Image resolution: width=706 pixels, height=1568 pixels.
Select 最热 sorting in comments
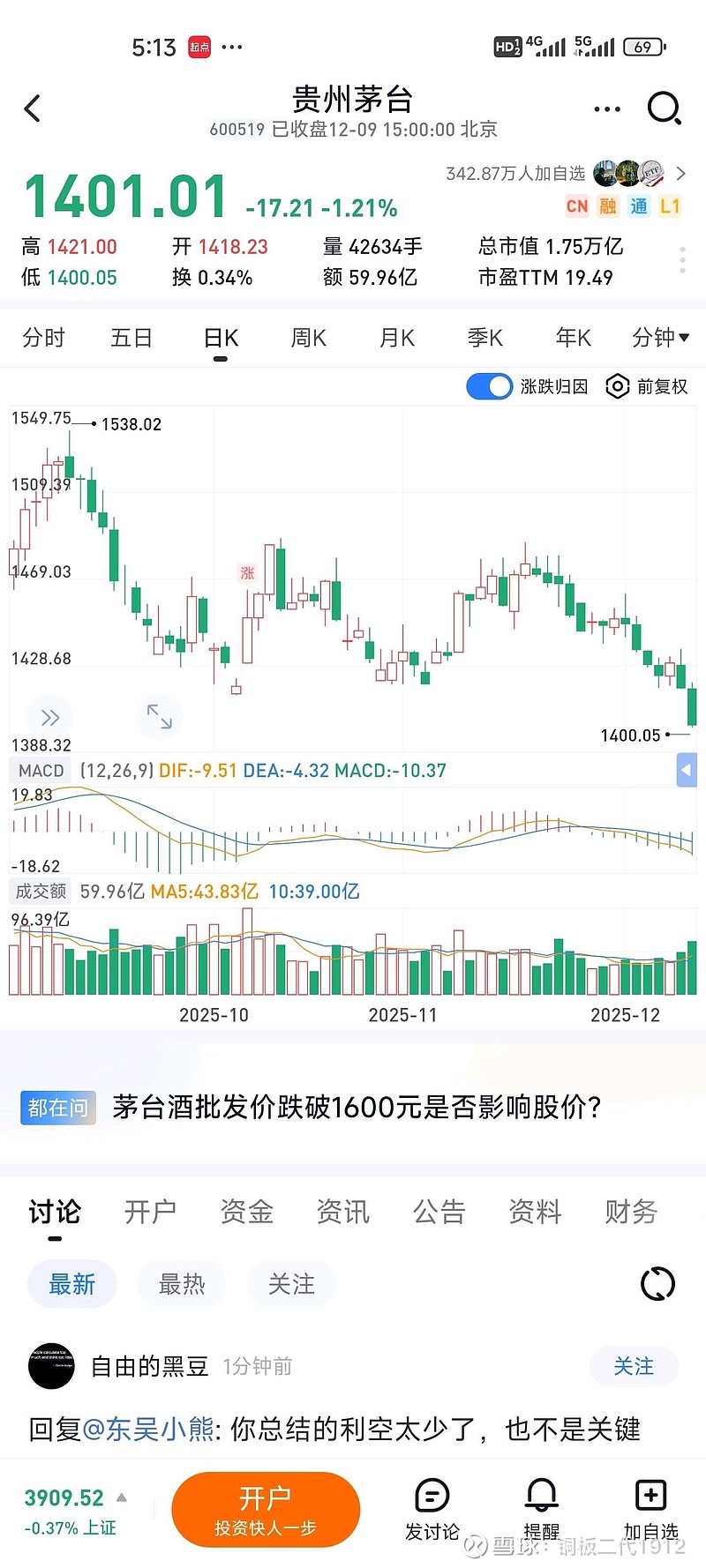coord(181,1284)
